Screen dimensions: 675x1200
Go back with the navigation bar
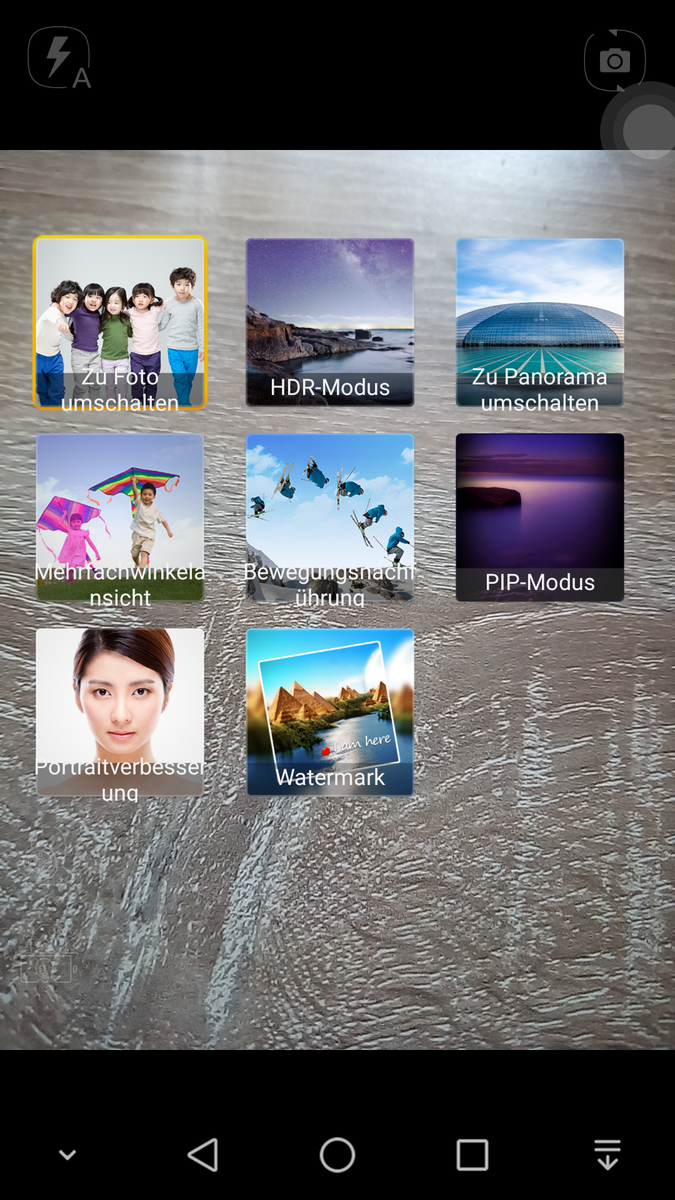(x=203, y=1155)
